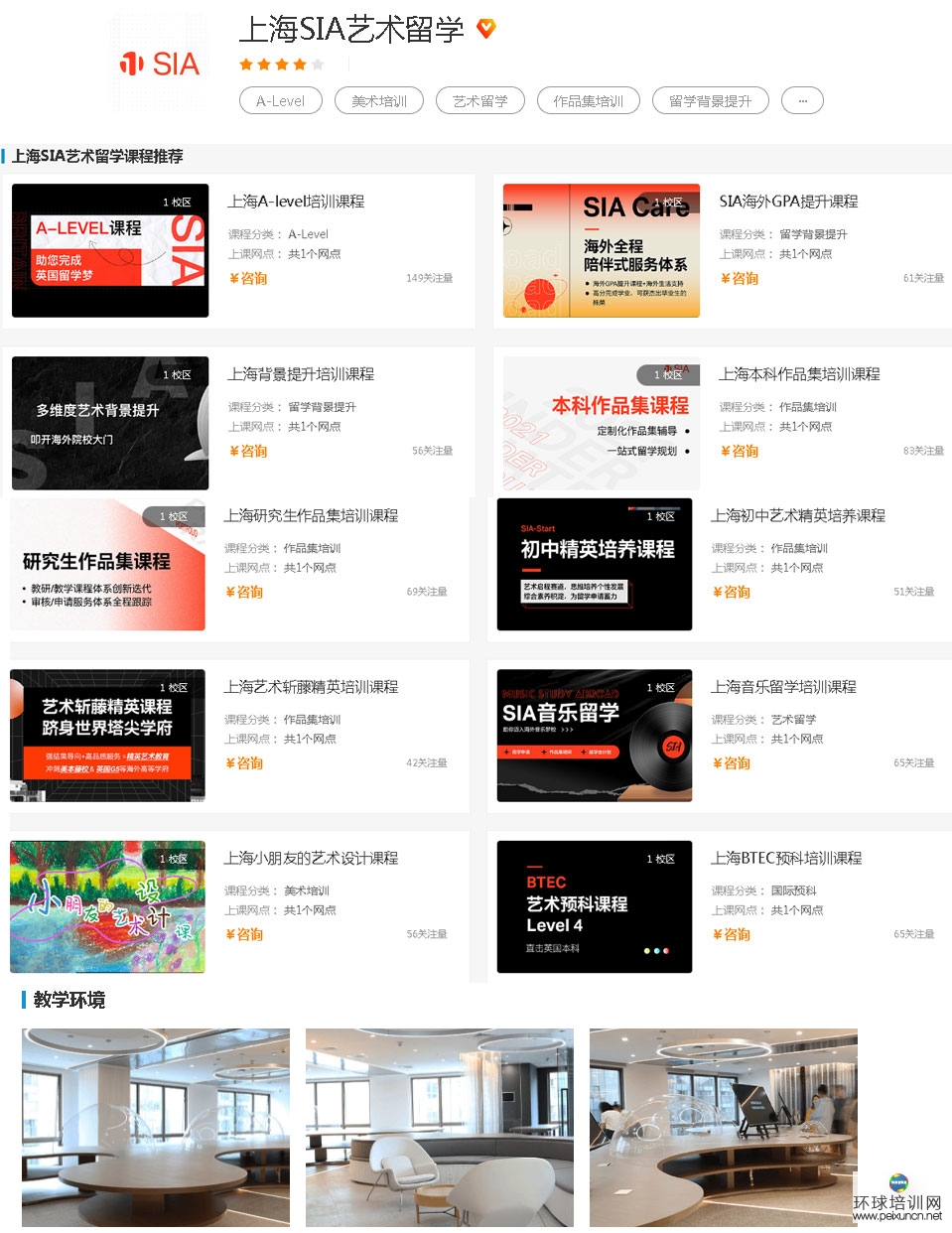Consult about 上海初中艺术精英培养课程
This screenshot has width=952, height=1233.
coord(732,593)
